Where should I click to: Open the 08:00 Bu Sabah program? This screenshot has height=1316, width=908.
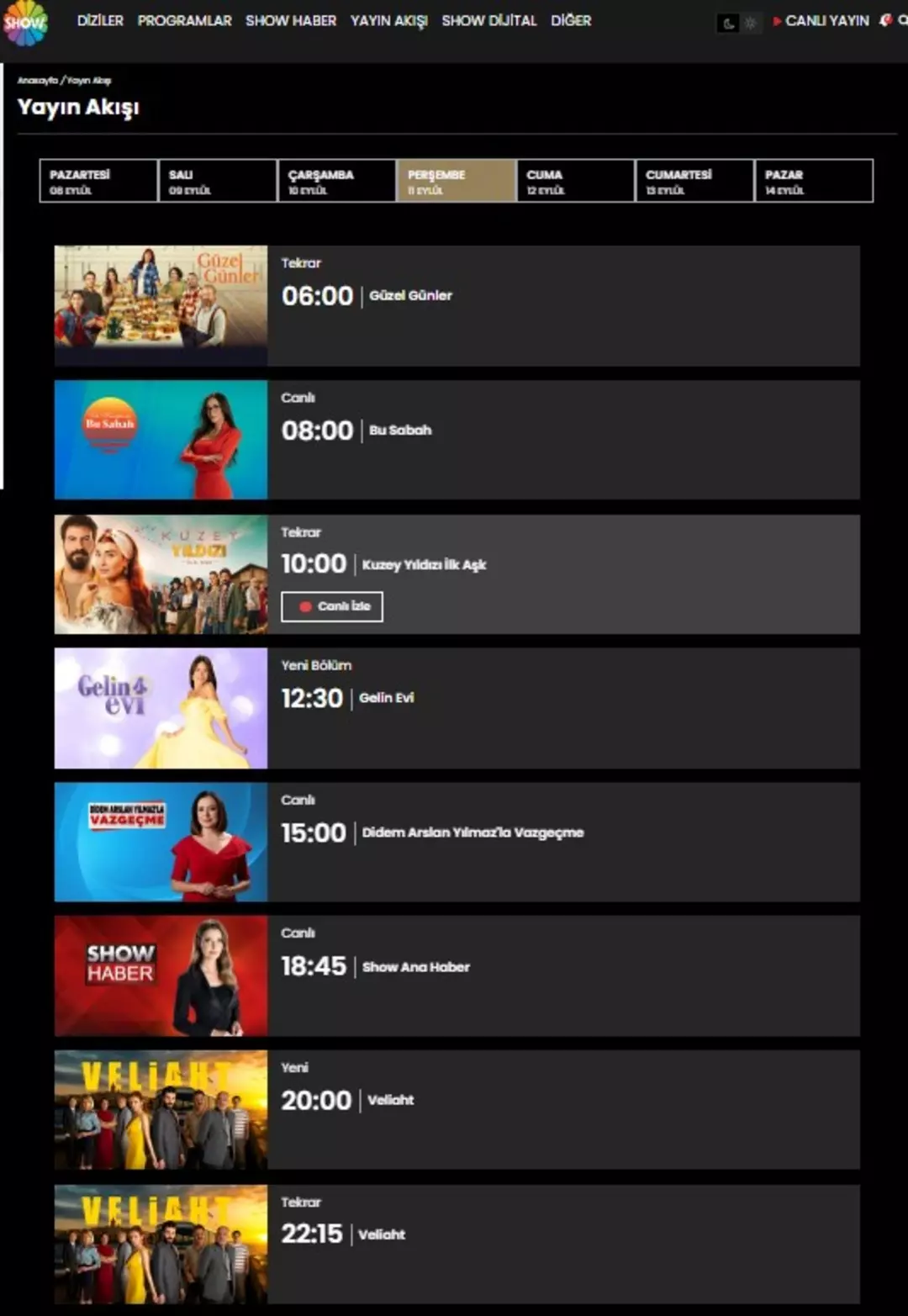coord(399,431)
